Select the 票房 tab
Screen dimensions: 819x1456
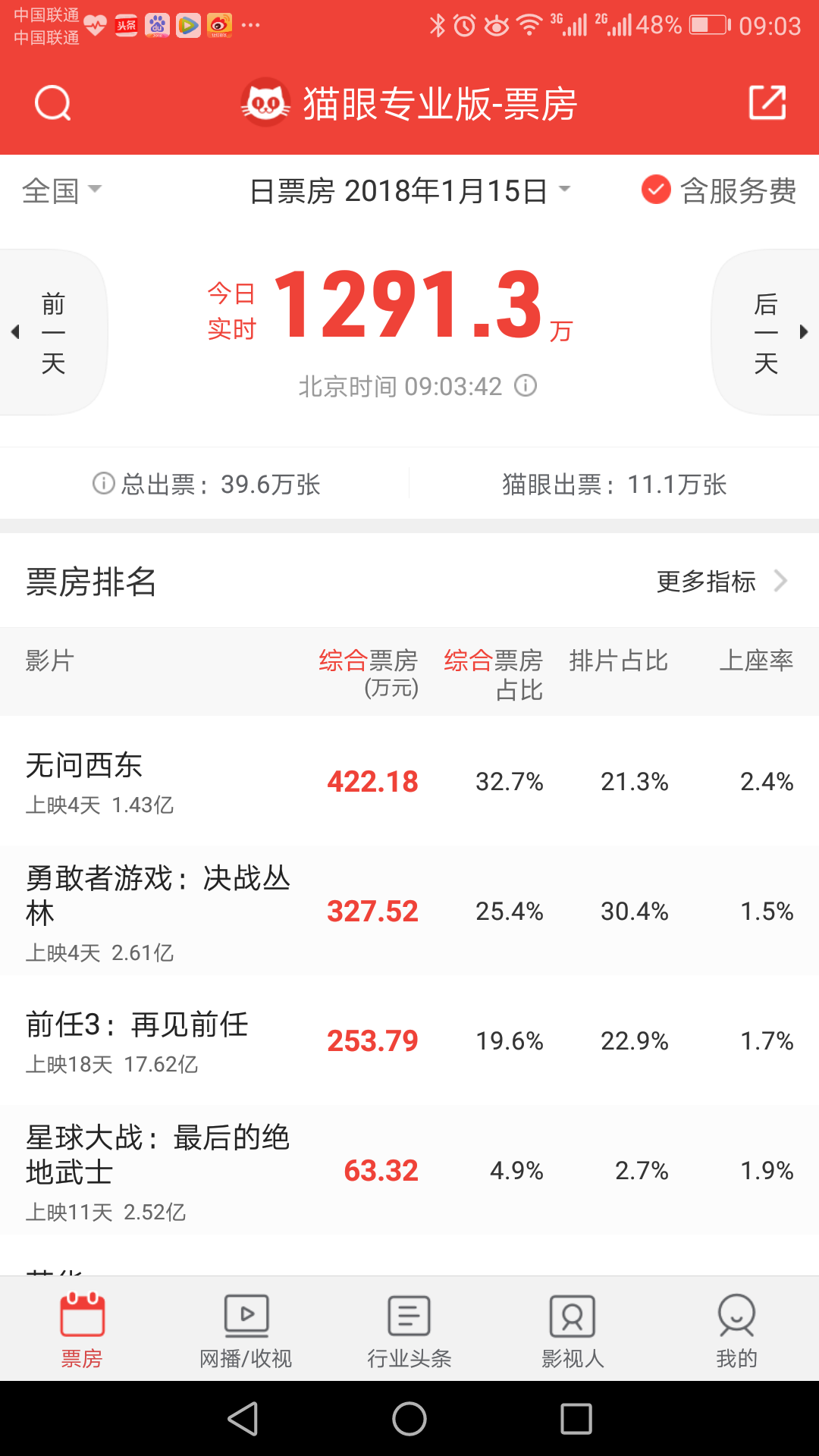[x=82, y=1330]
